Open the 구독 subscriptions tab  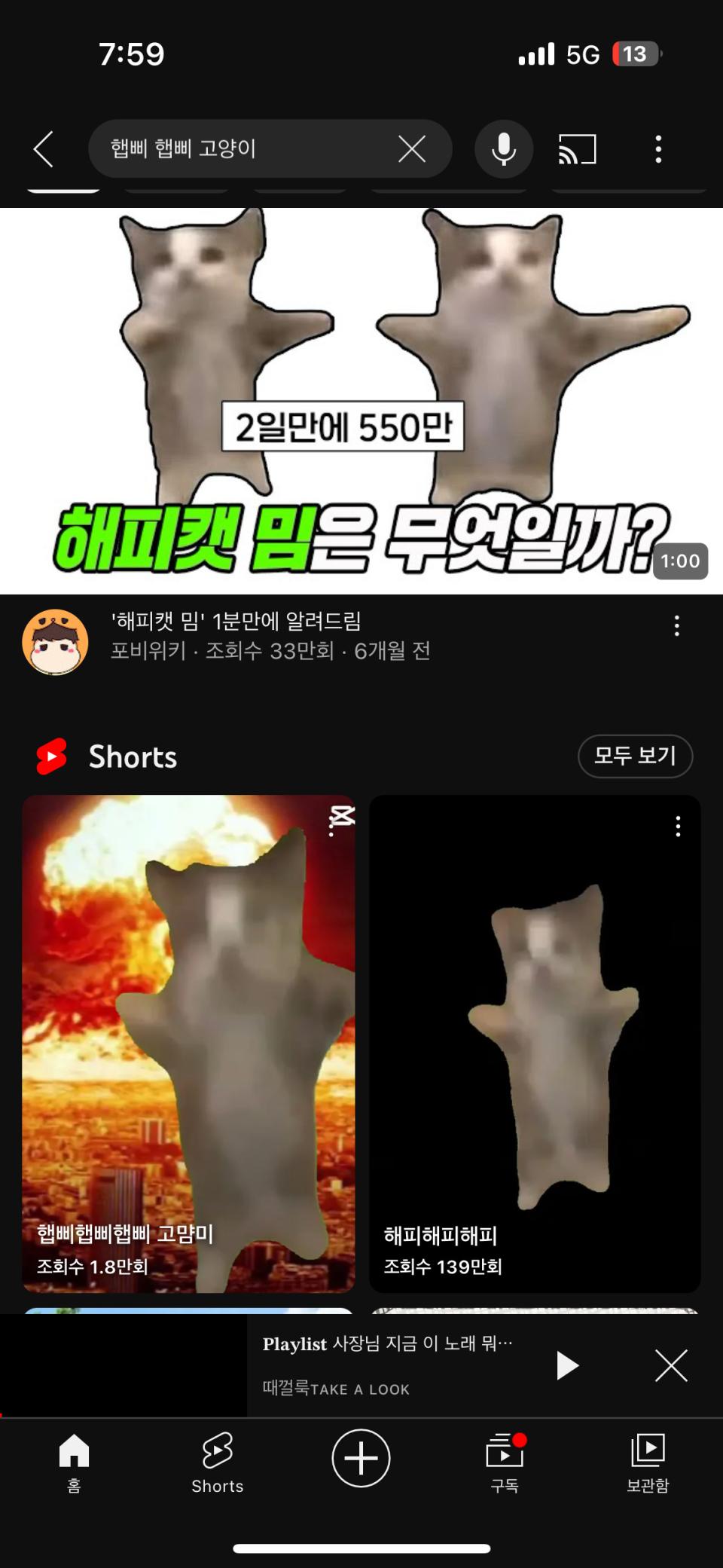[x=505, y=1462]
